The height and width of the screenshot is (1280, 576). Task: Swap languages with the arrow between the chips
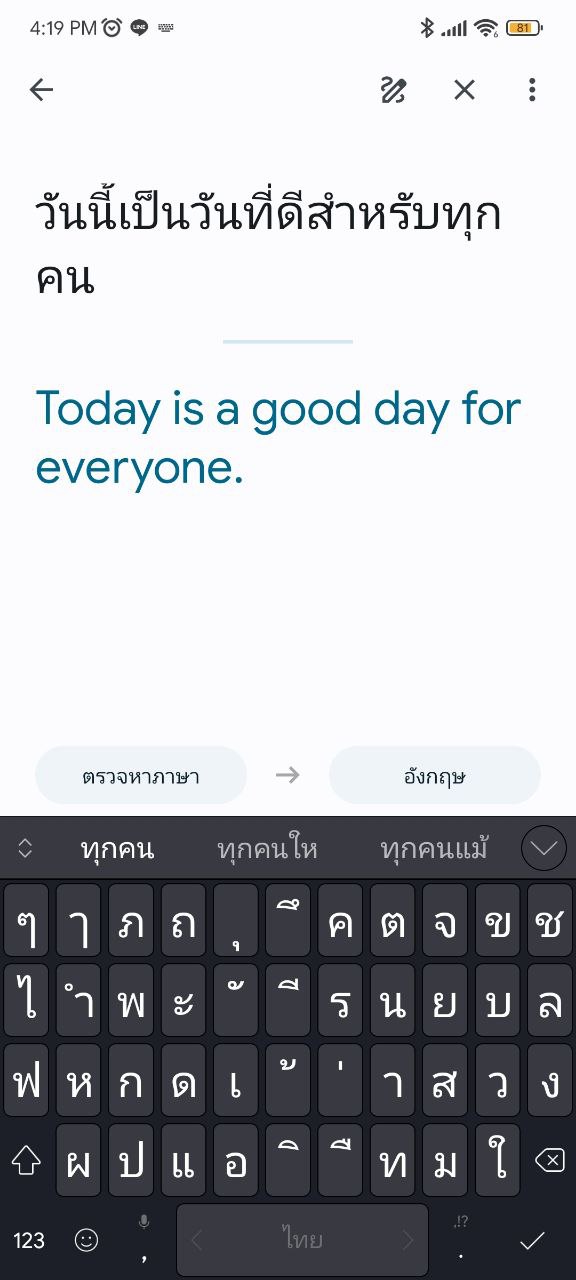(x=288, y=775)
